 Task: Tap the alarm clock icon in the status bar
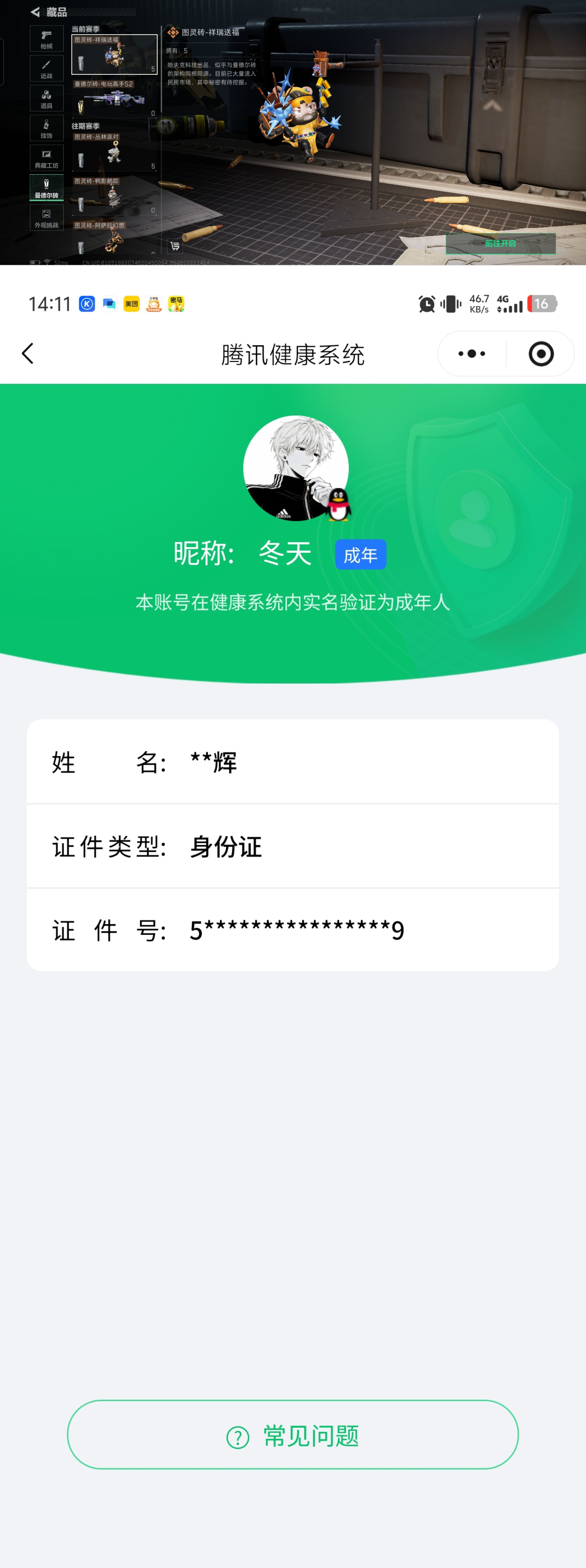point(426,303)
